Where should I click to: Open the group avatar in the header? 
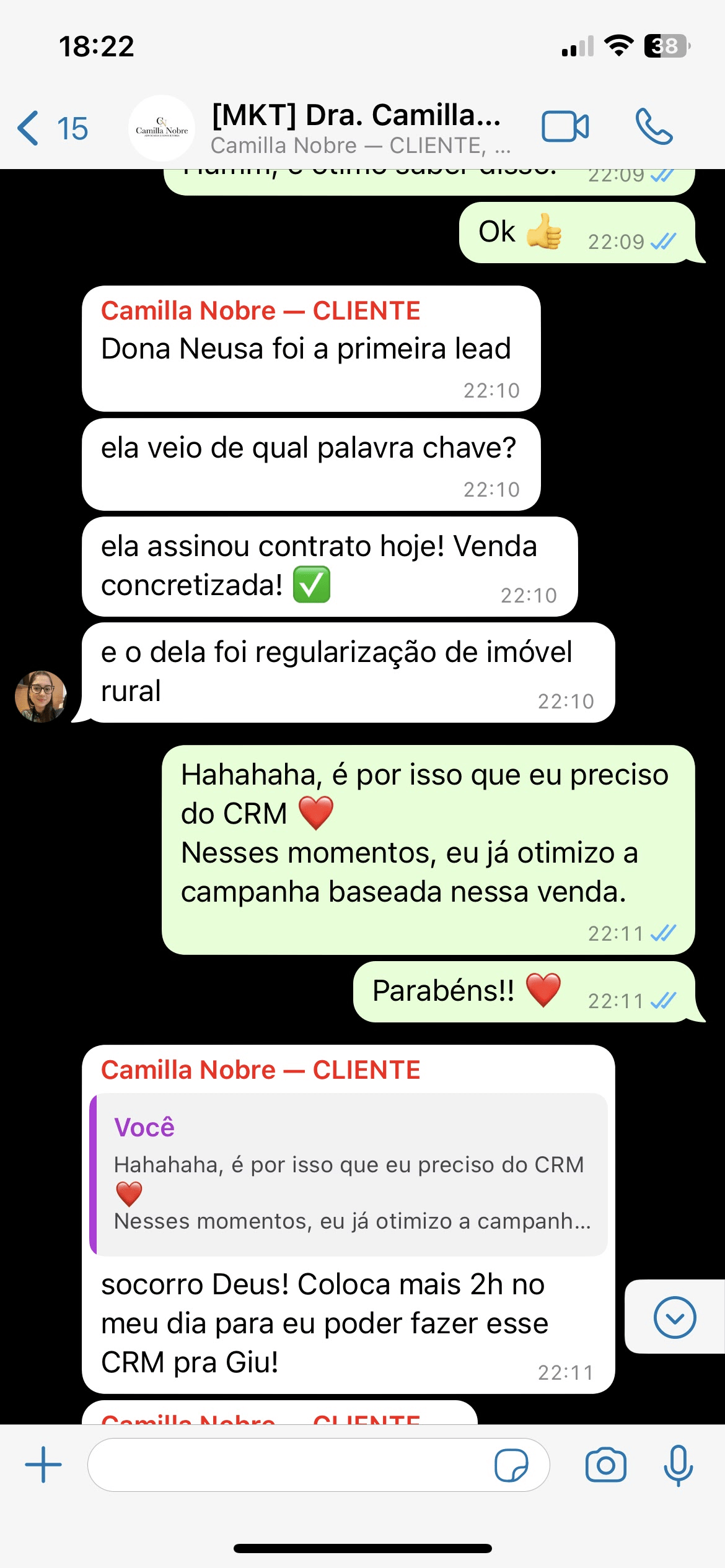click(x=161, y=128)
